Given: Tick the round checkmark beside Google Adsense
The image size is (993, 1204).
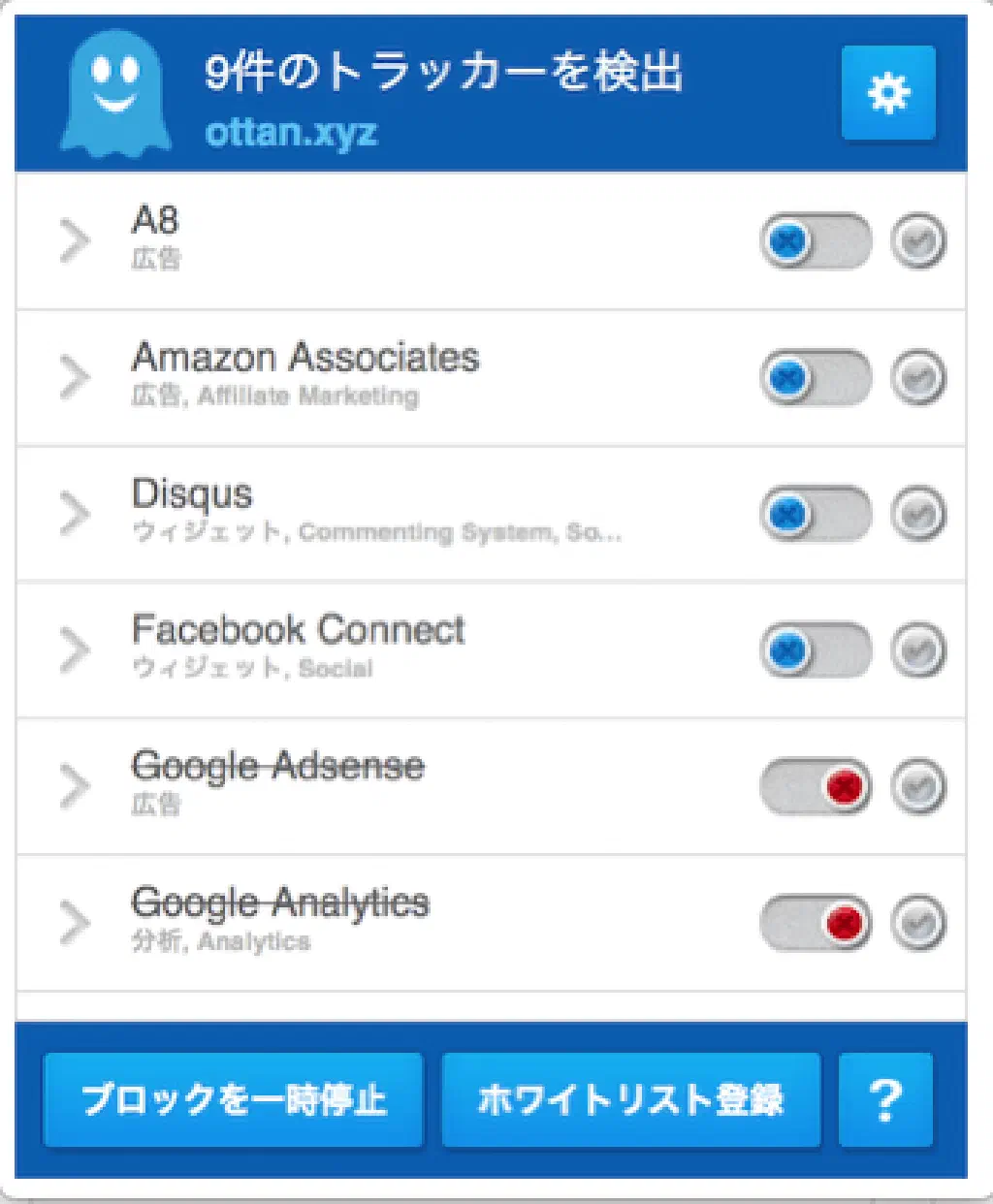Looking at the screenshot, I should [918, 786].
